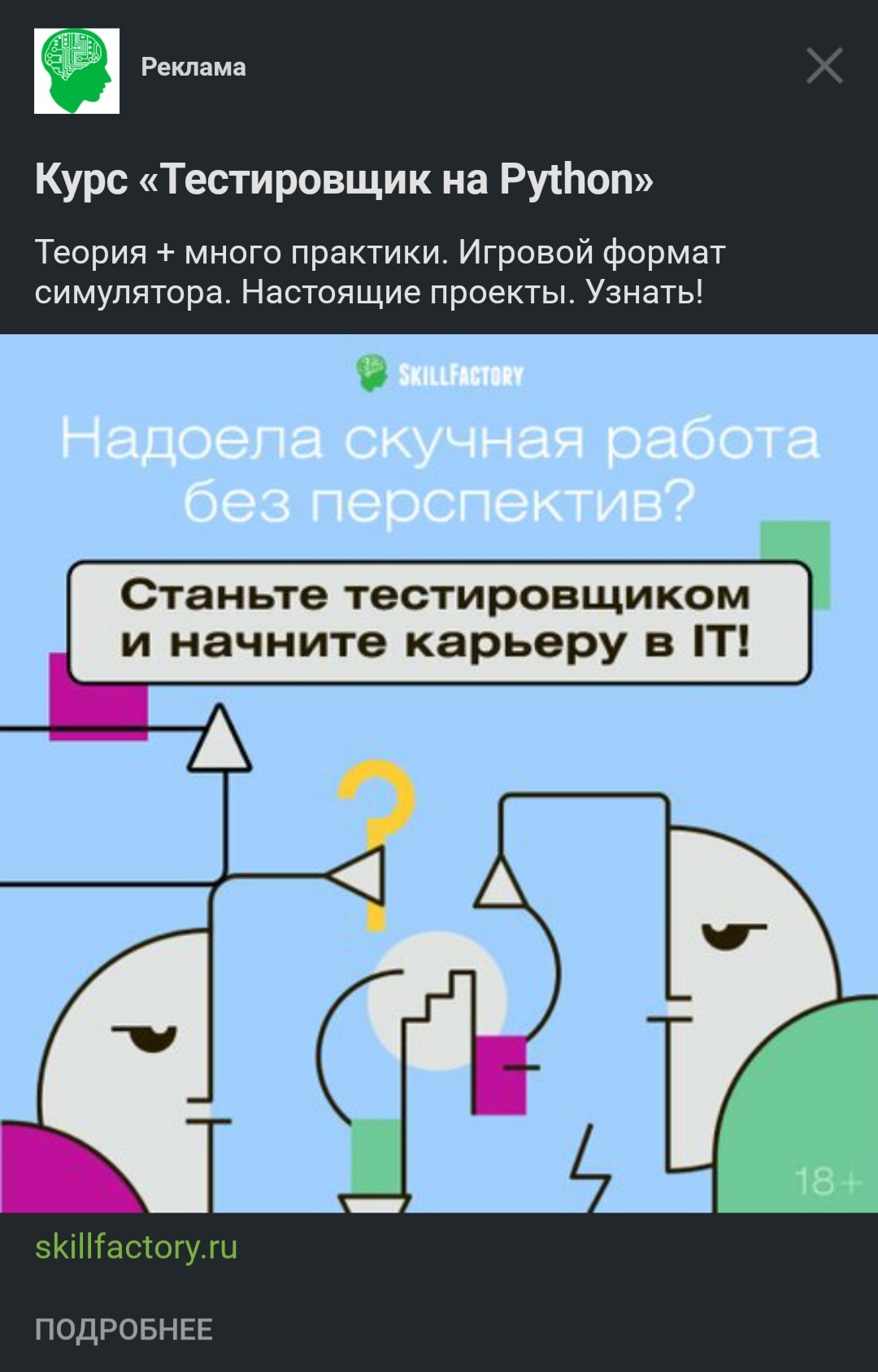Open the skillfactory.ru link
878x1372 pixels.
[136, 1247]
